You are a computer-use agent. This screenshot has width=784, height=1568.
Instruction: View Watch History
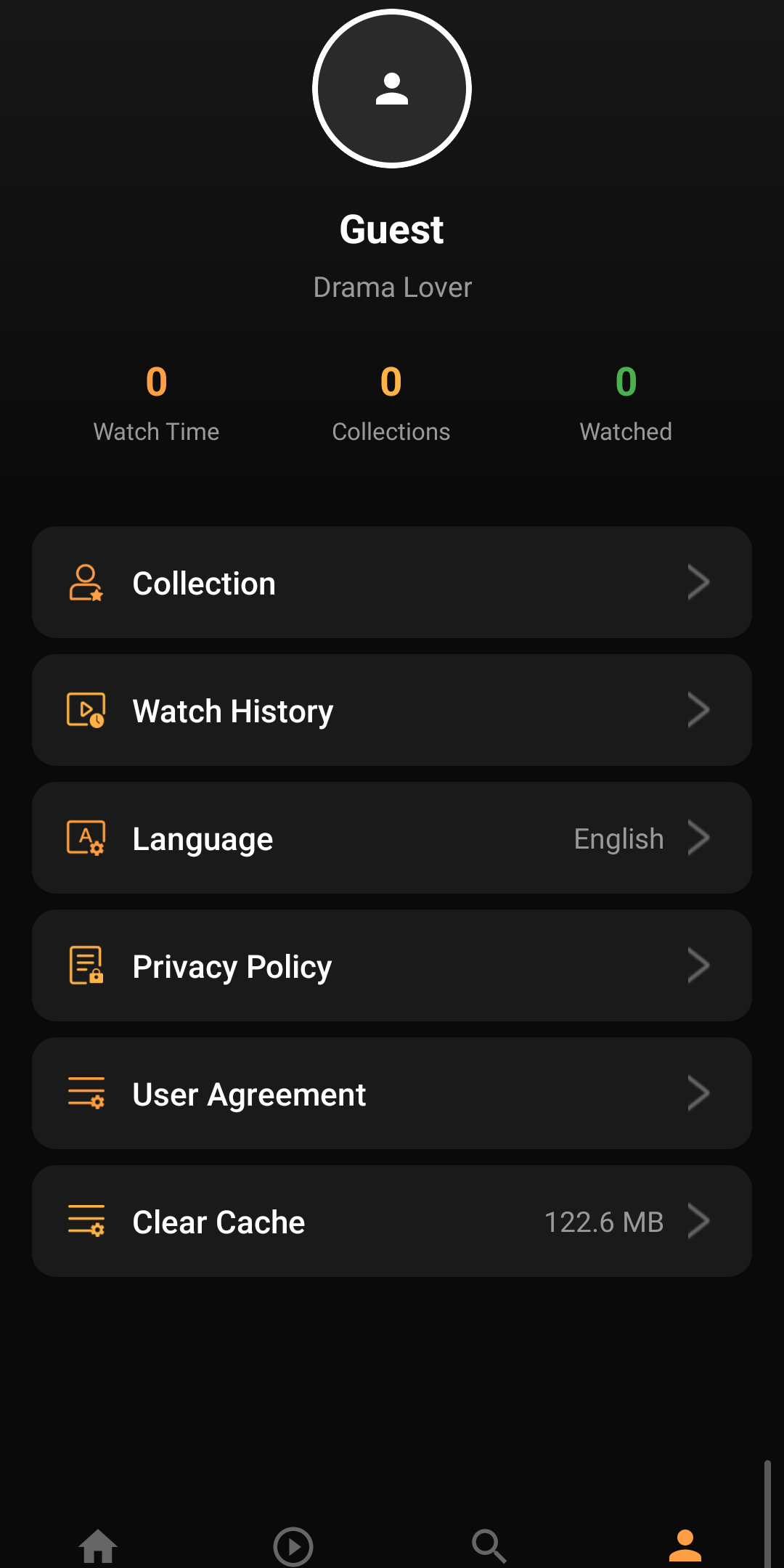point(392,710)
